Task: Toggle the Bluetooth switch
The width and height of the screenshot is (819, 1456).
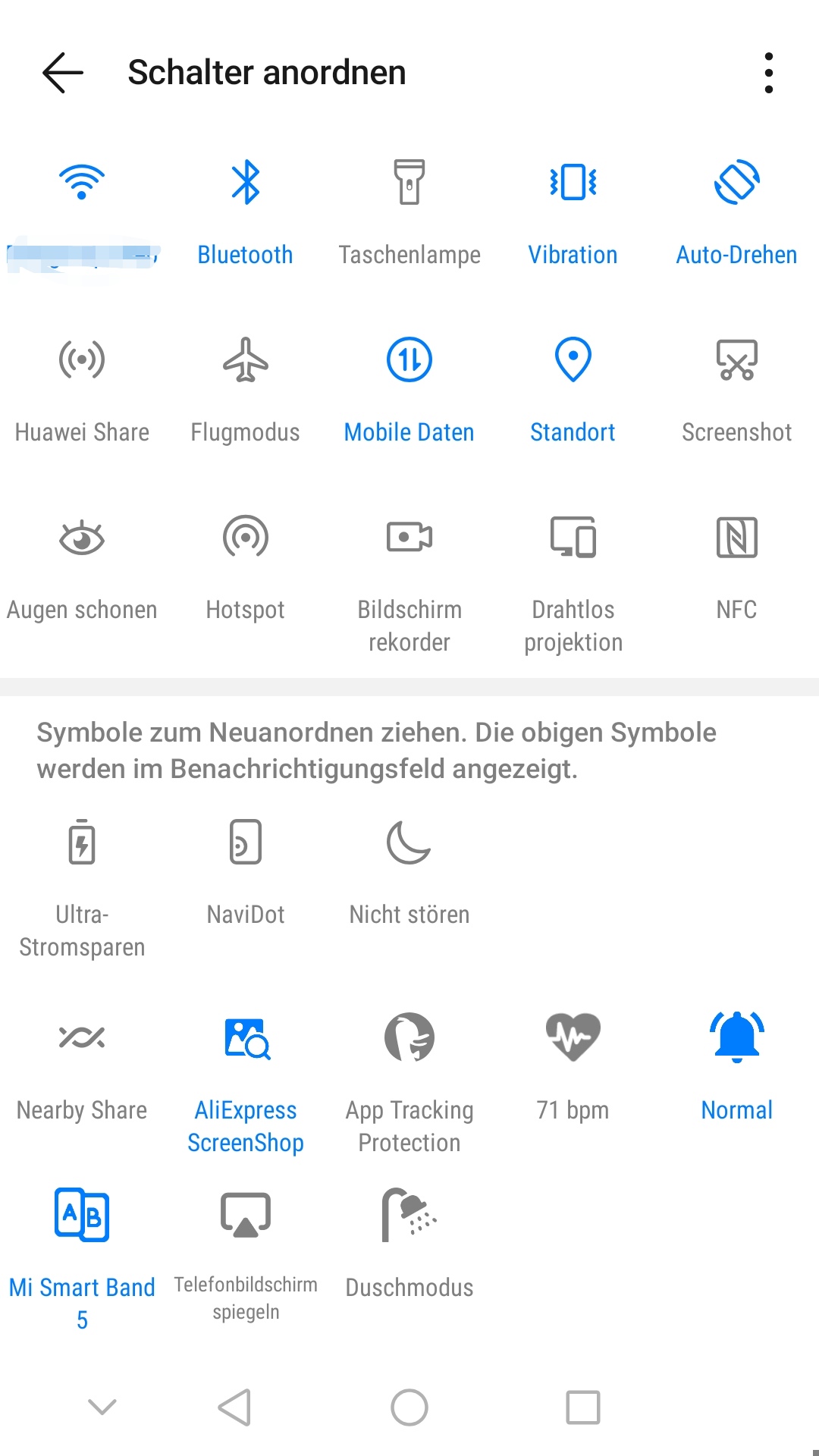Action: 246,184
